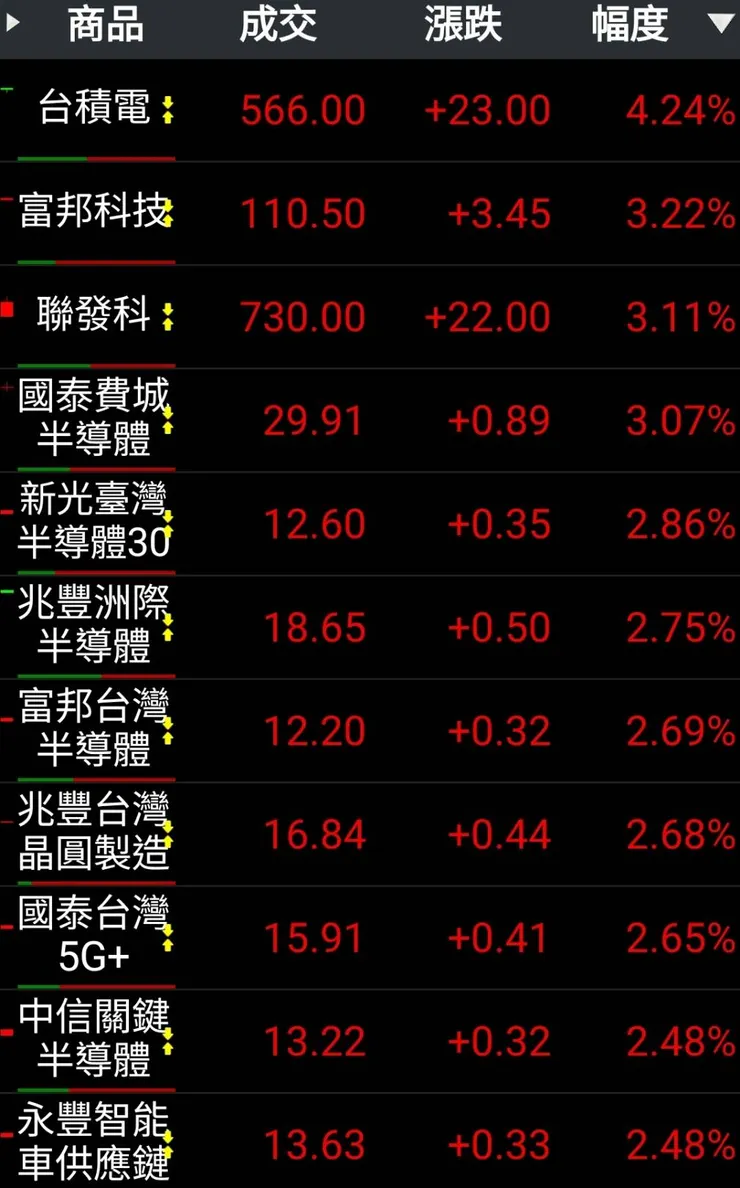The height and width of the screenshot is (1188, 740).
Task: Open the 台積電 quote row
Action: (x=370, y=111)
